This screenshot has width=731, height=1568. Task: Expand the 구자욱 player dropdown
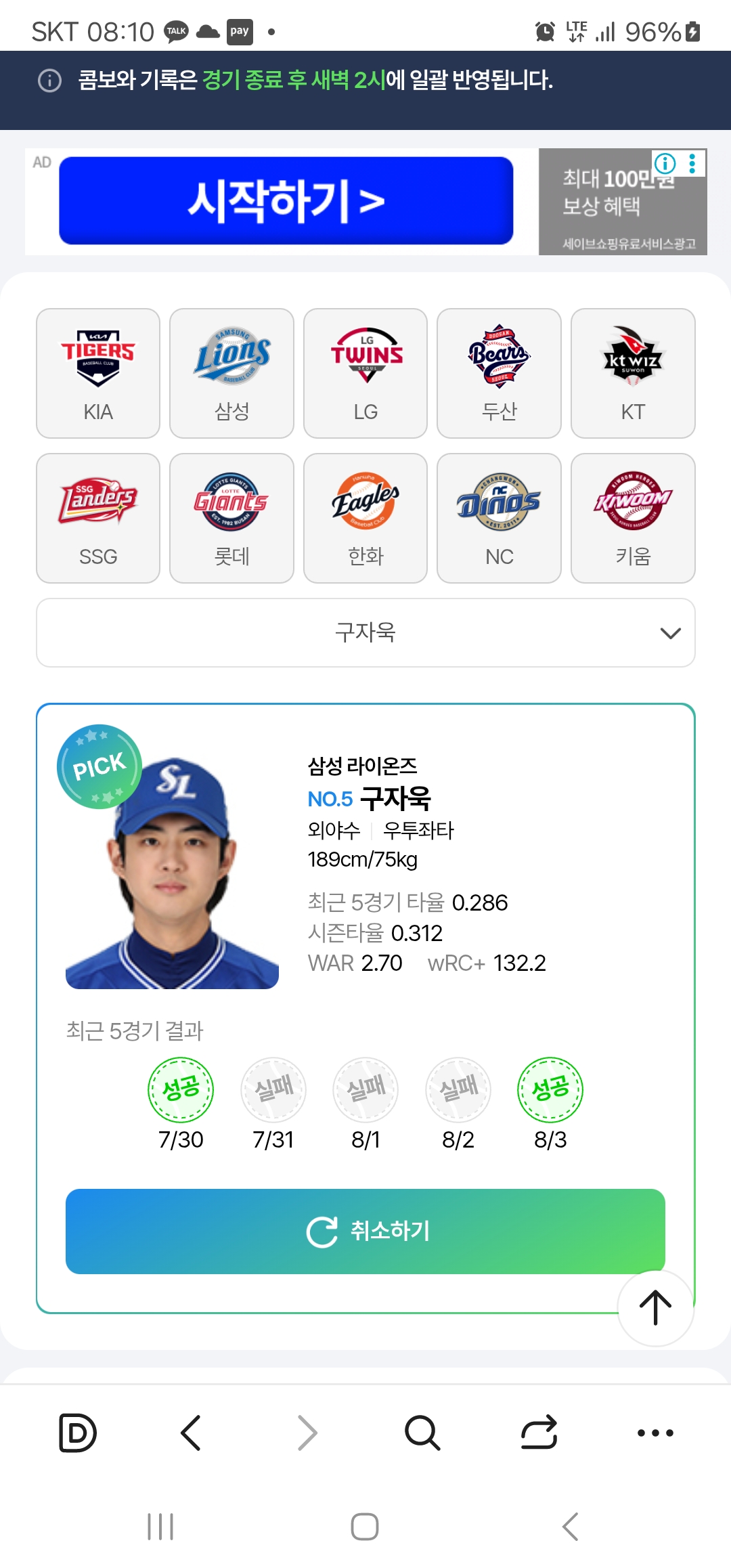point(365,632)
